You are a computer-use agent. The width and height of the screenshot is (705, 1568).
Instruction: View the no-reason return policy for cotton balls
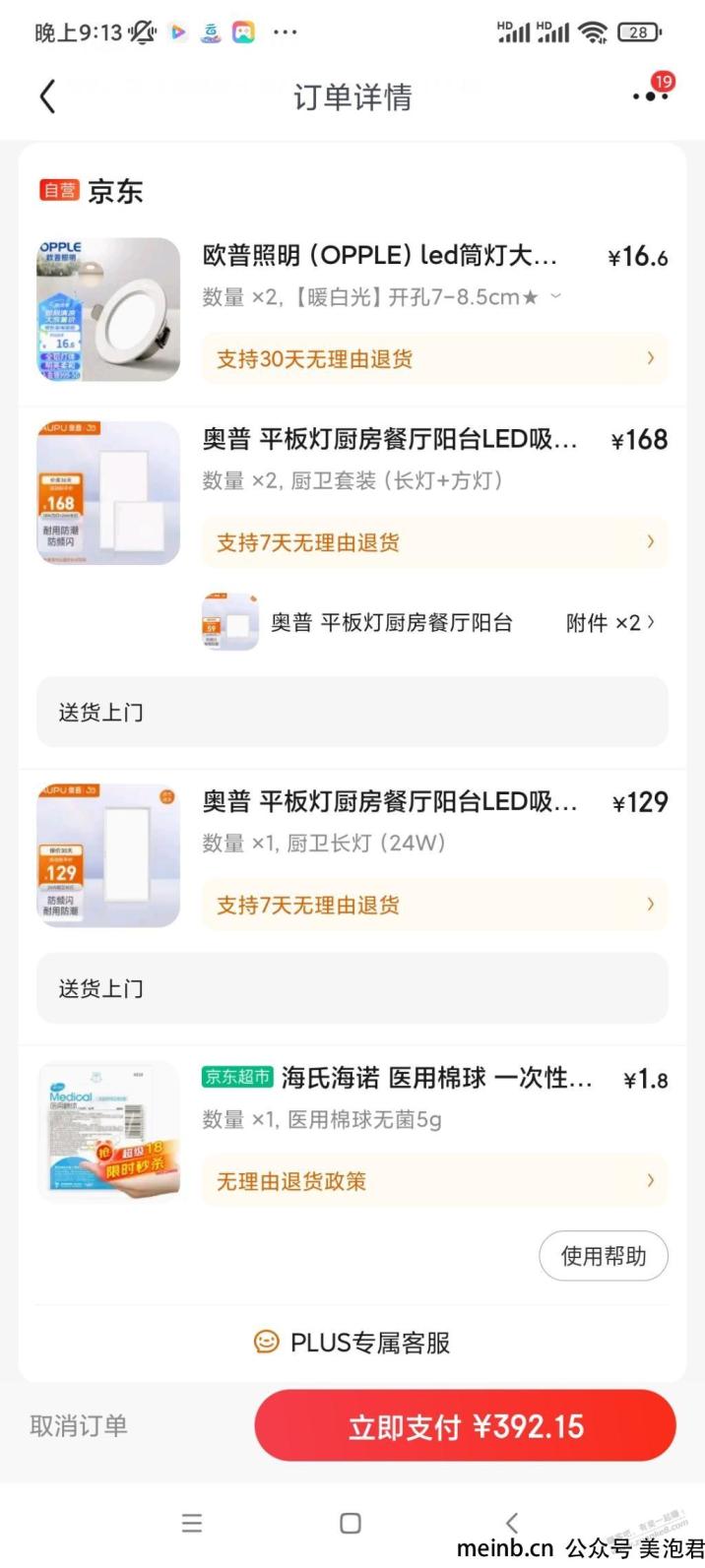tap(434, 1181)
